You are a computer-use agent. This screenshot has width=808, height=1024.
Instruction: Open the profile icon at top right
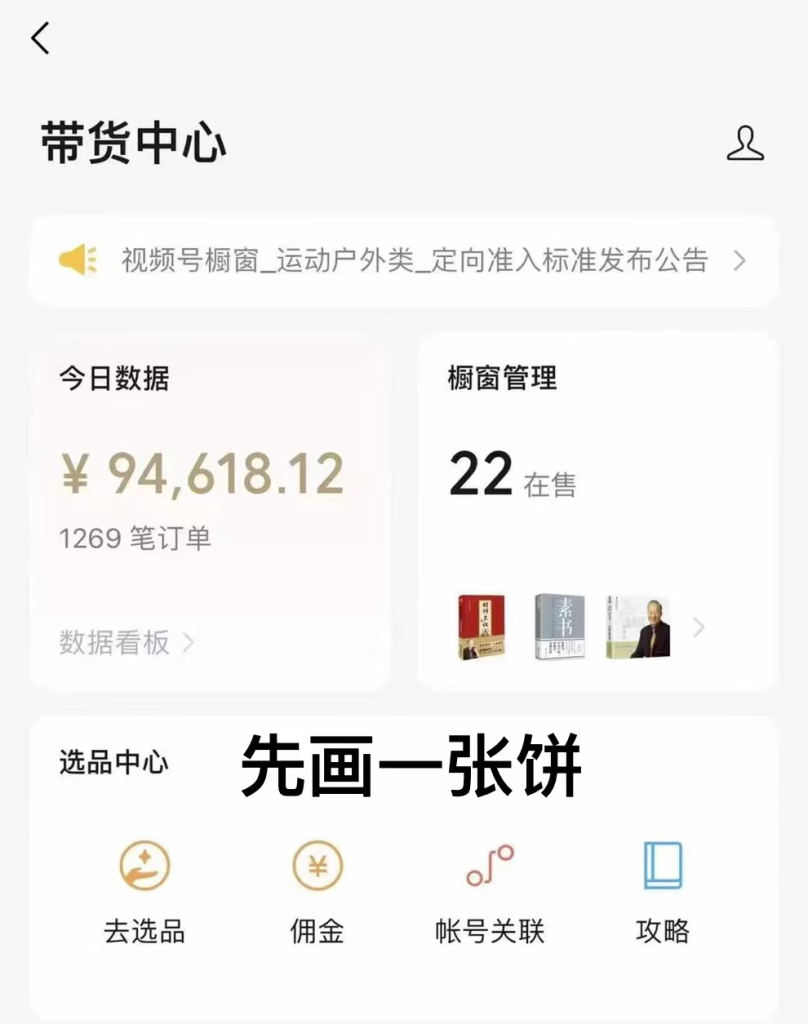click(745, 145)
